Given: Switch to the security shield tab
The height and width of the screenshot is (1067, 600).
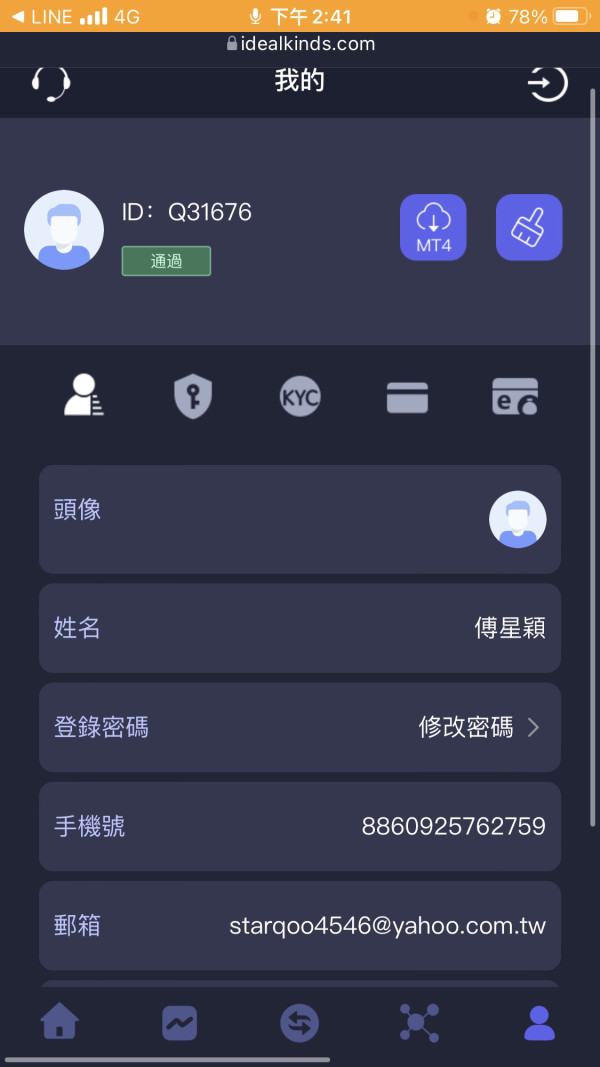Looking at the screenshot, I should 193,397.
